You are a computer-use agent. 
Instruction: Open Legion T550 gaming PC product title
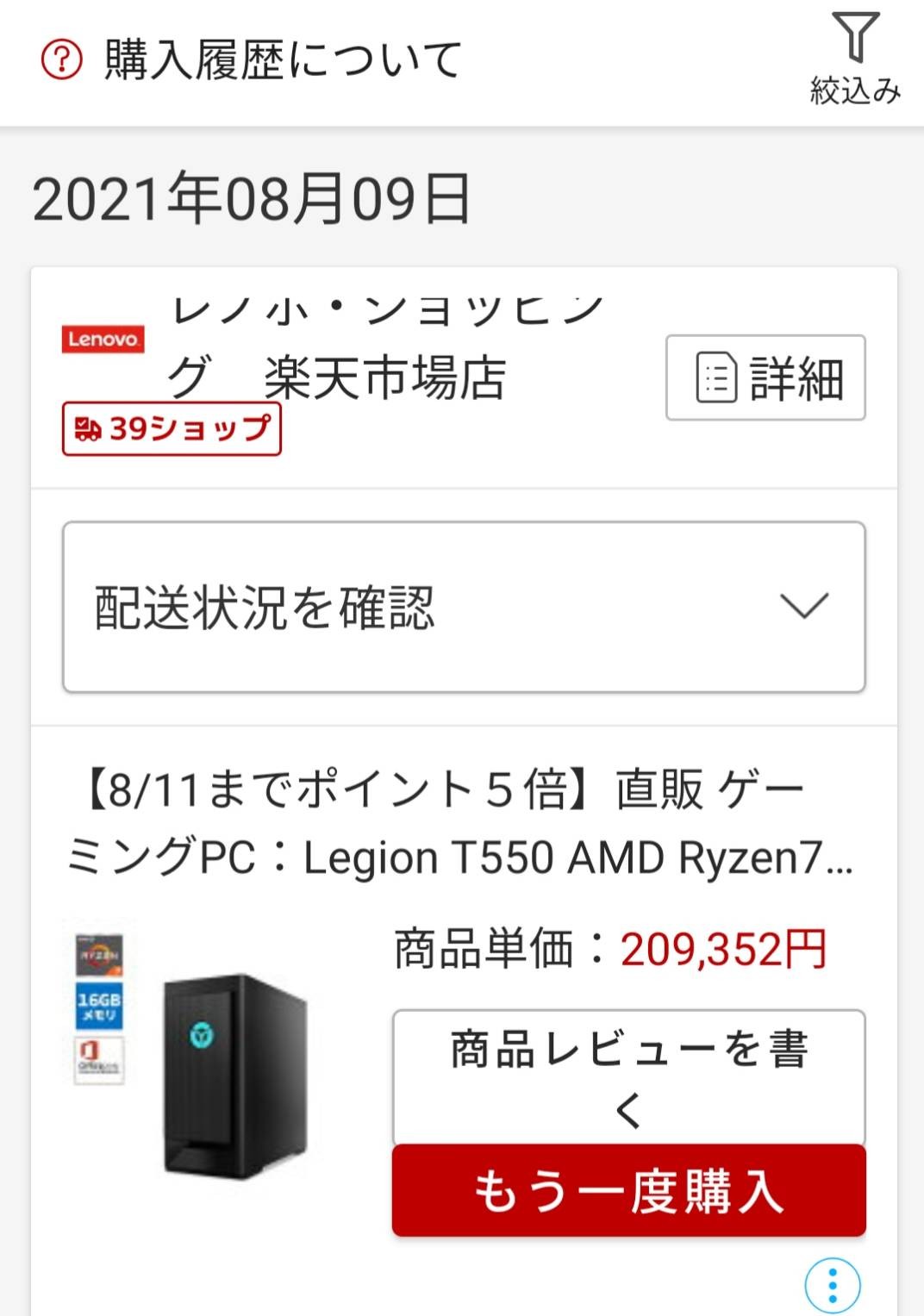pos(460,823)
